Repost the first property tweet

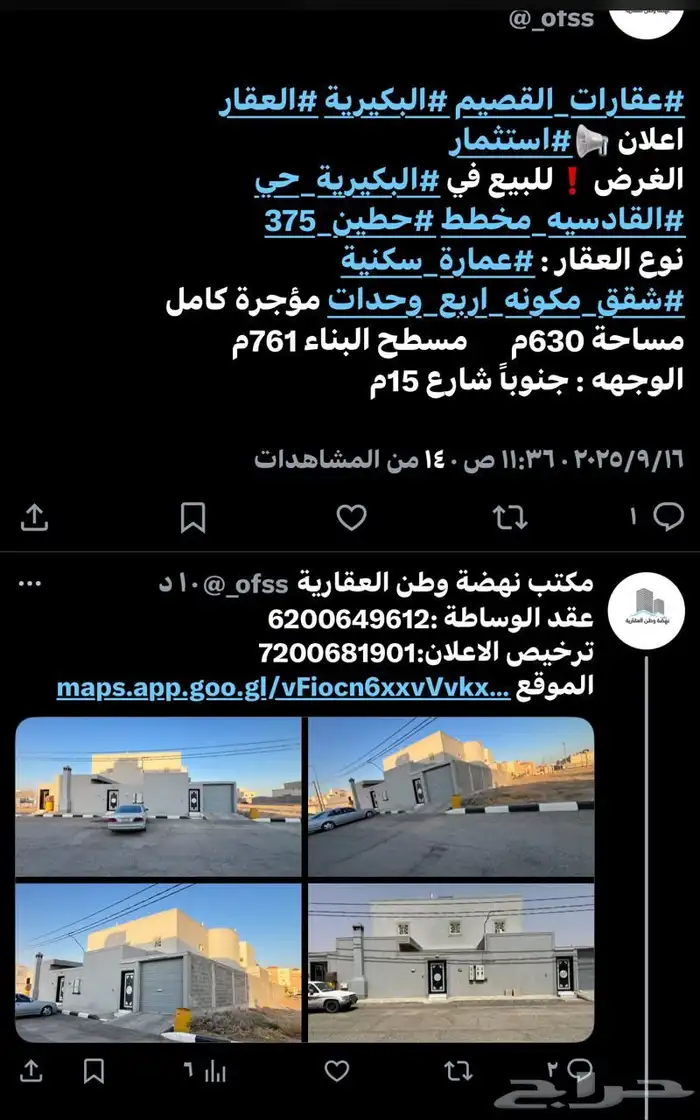pyautogui.click(x=510, y=517)
